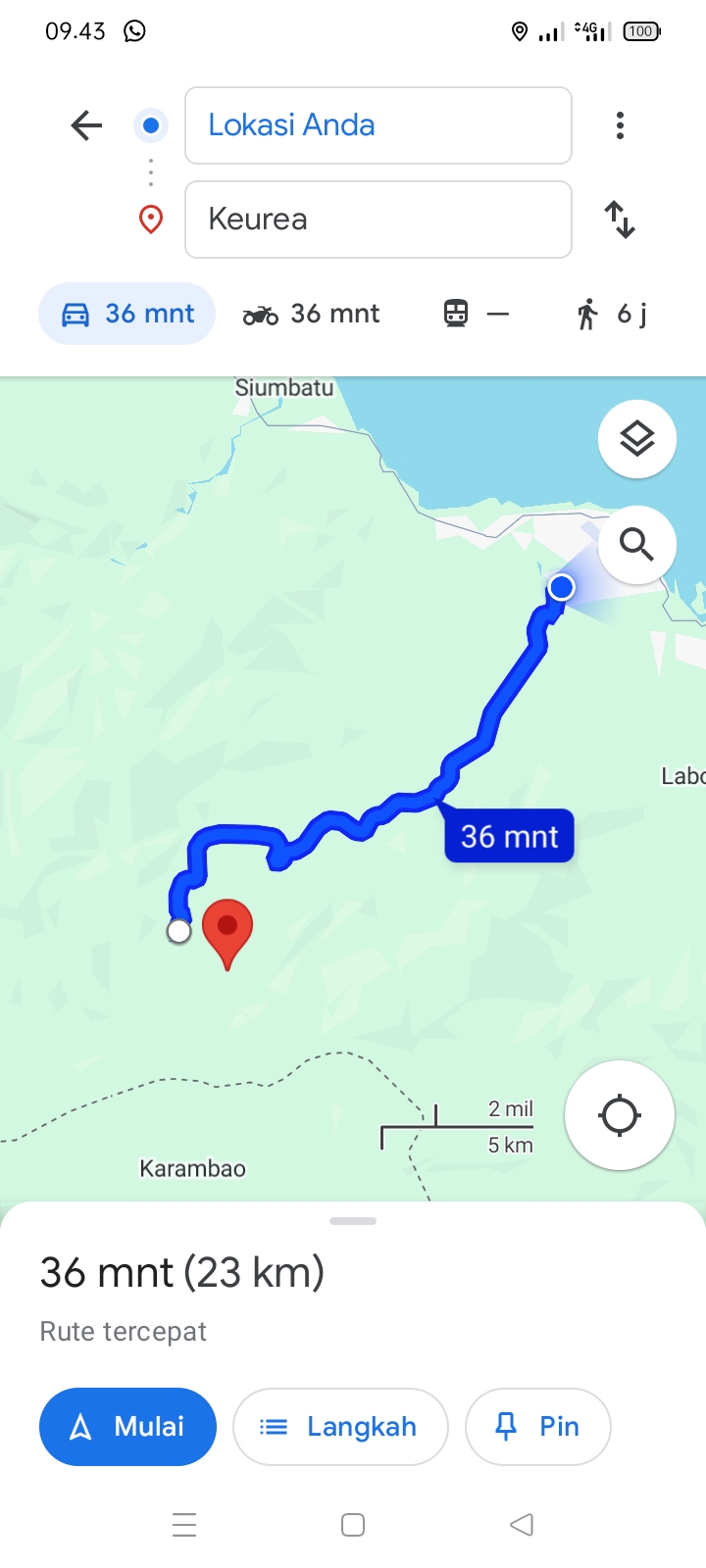Switch to public transit mode
This screenshot has height=1568, width=706.
point(476,314)
